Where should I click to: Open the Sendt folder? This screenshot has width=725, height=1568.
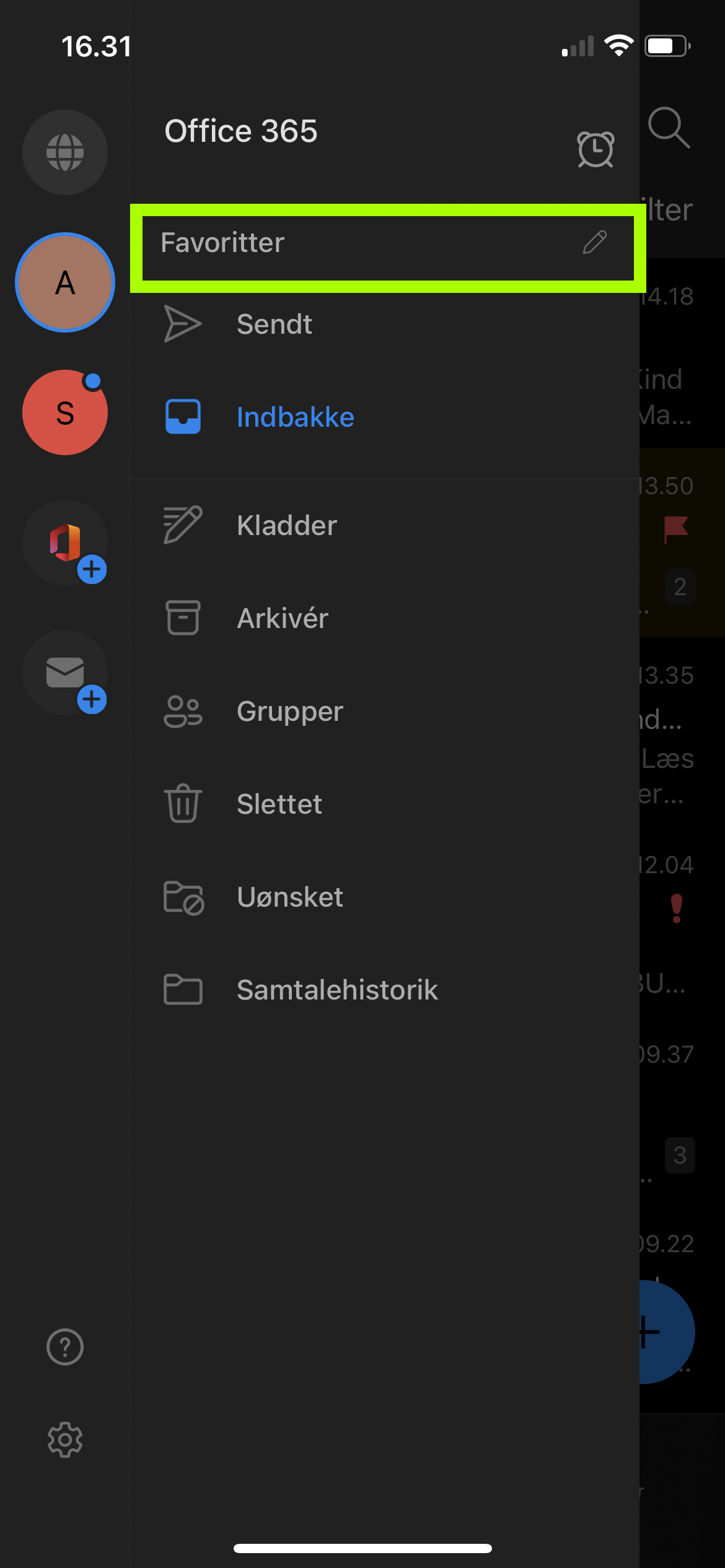[x=275, y=324]
